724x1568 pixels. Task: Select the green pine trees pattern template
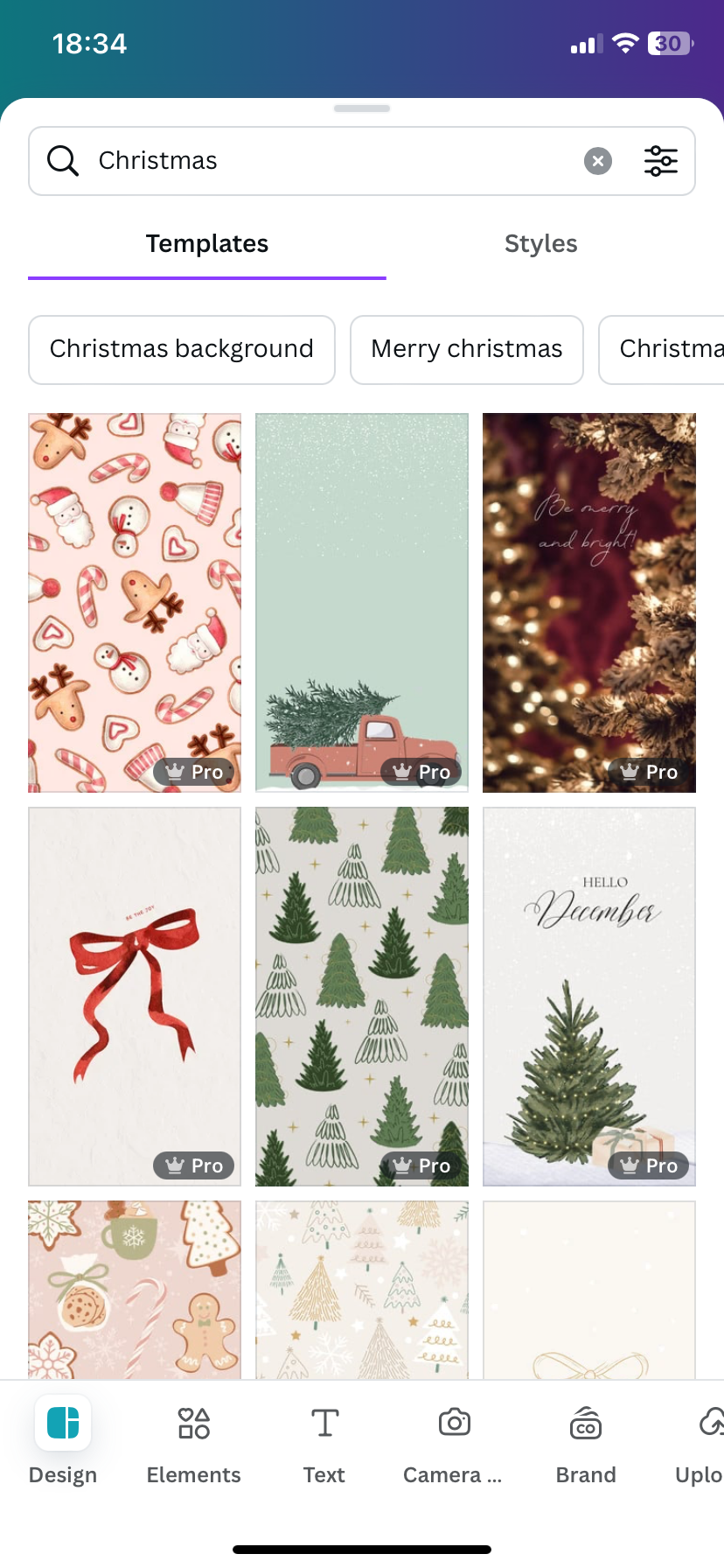pyautogui.click(x=362, y=996)
